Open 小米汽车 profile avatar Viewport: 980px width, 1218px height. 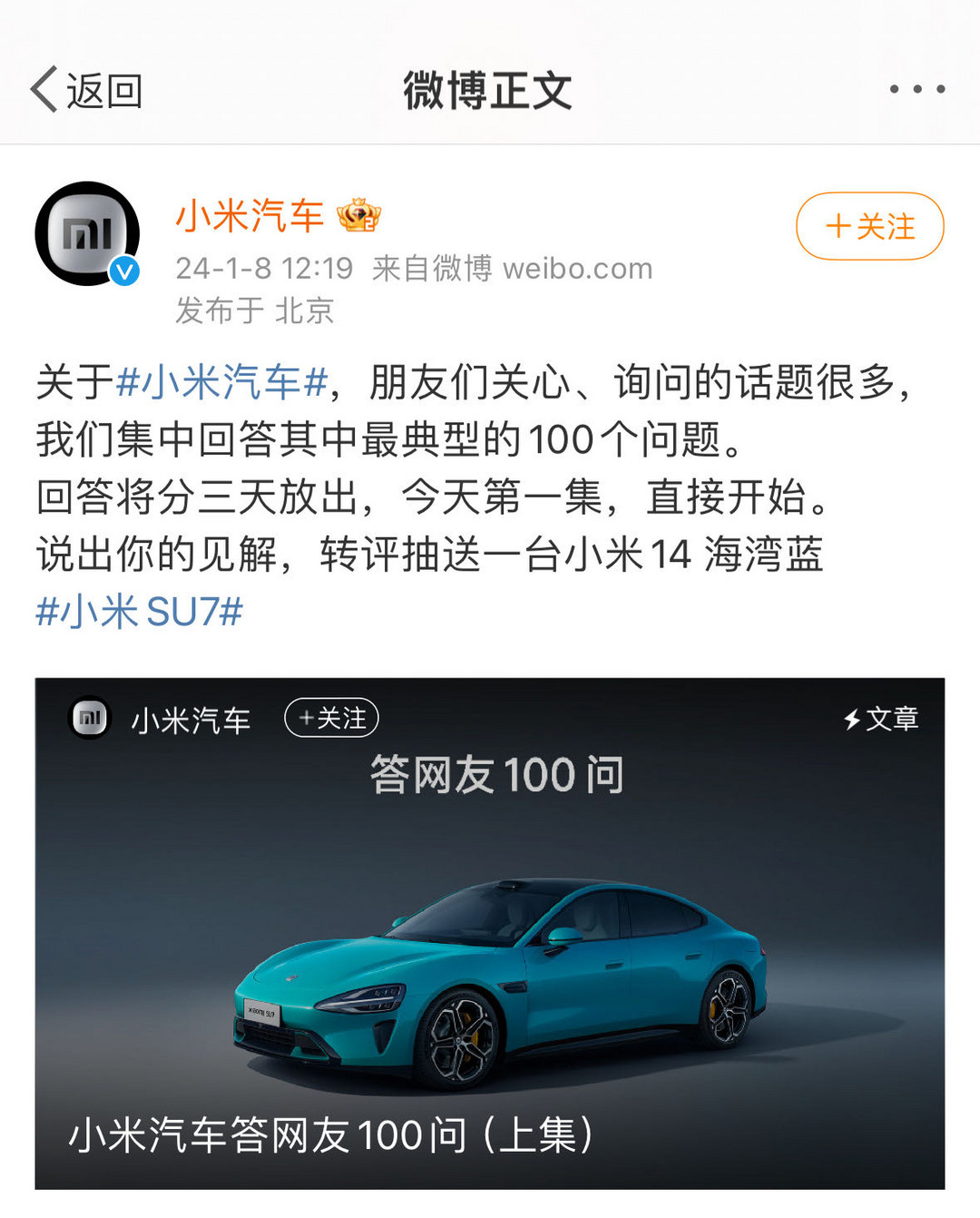pos(87,233)
